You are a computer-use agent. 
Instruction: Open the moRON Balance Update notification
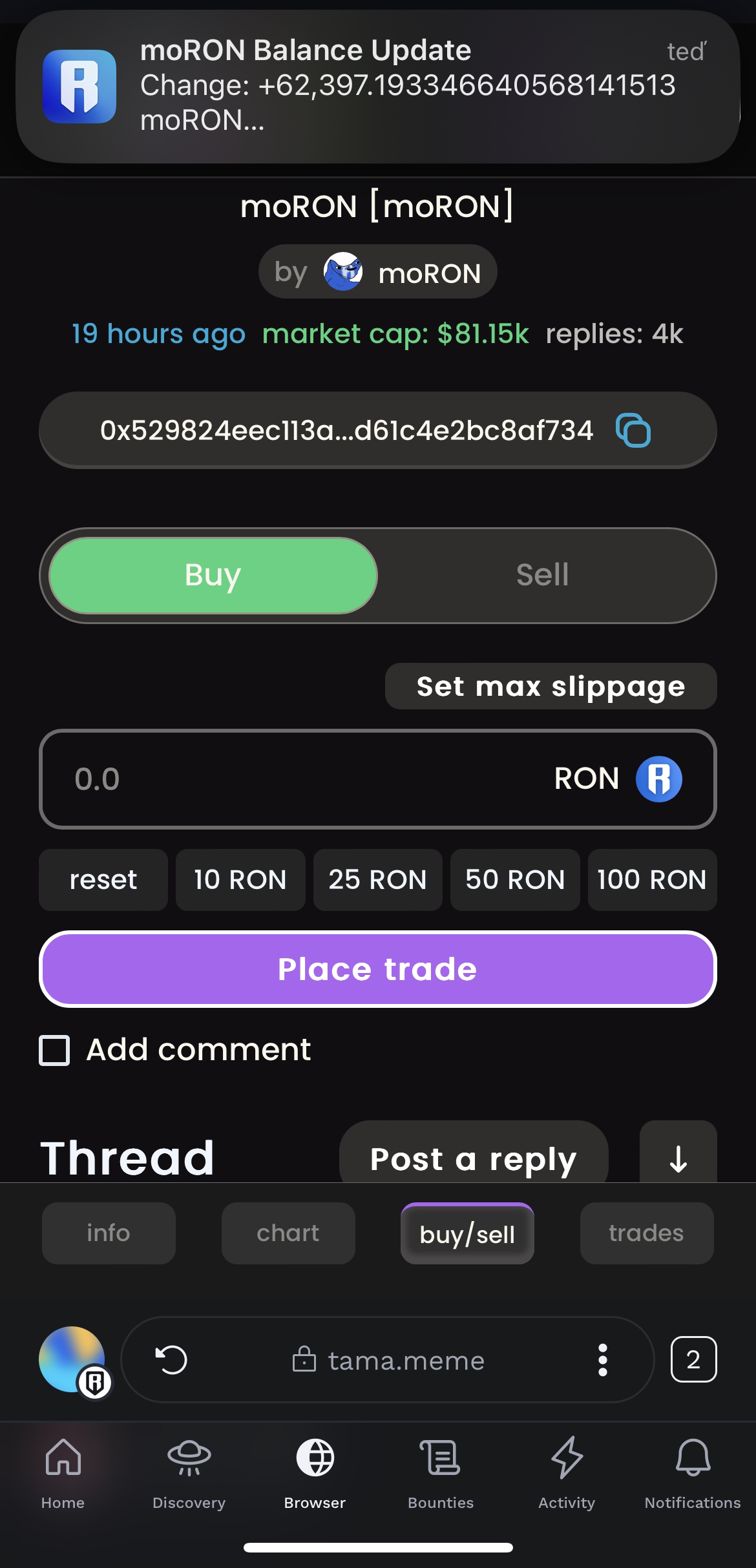(x=377, y=86)
